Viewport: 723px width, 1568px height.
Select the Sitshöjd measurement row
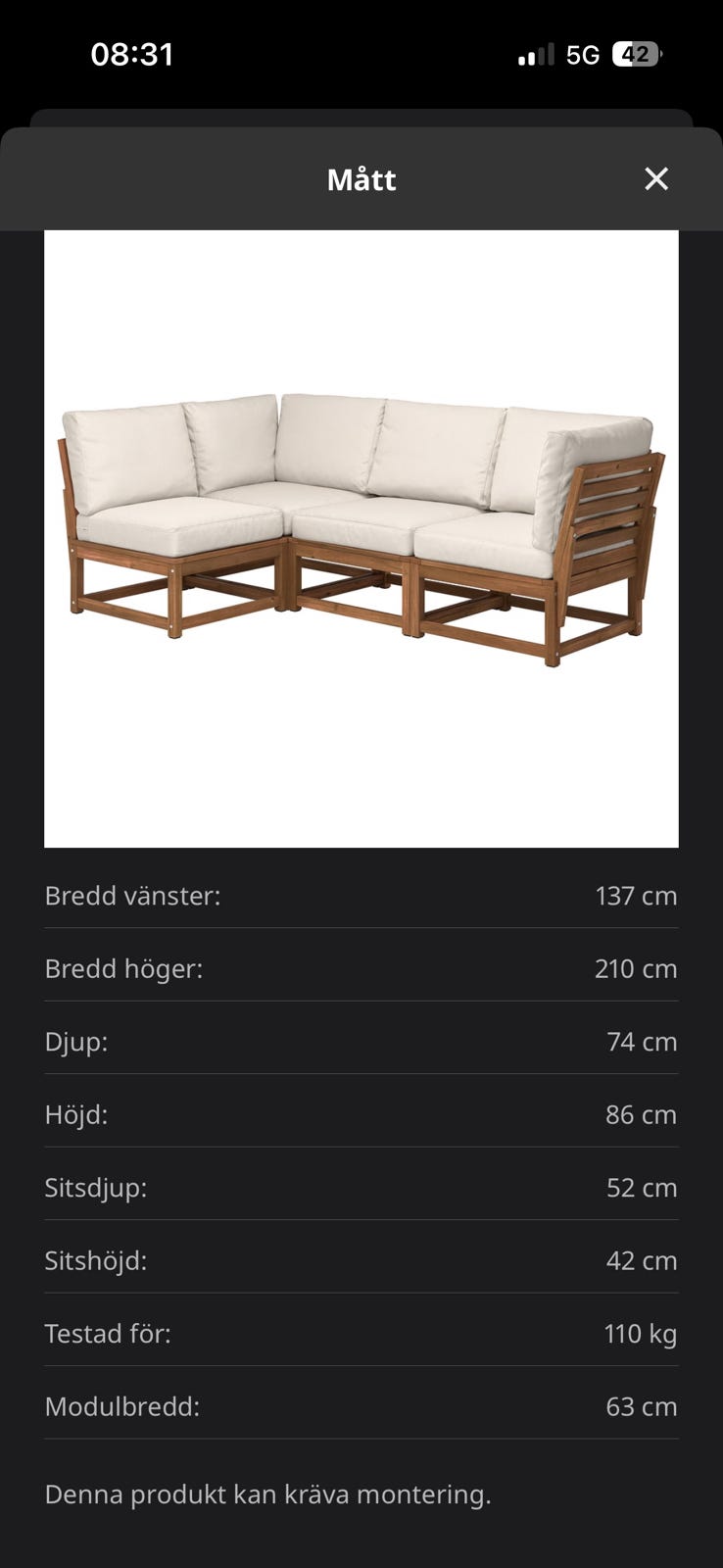(x=361, y=1260)
